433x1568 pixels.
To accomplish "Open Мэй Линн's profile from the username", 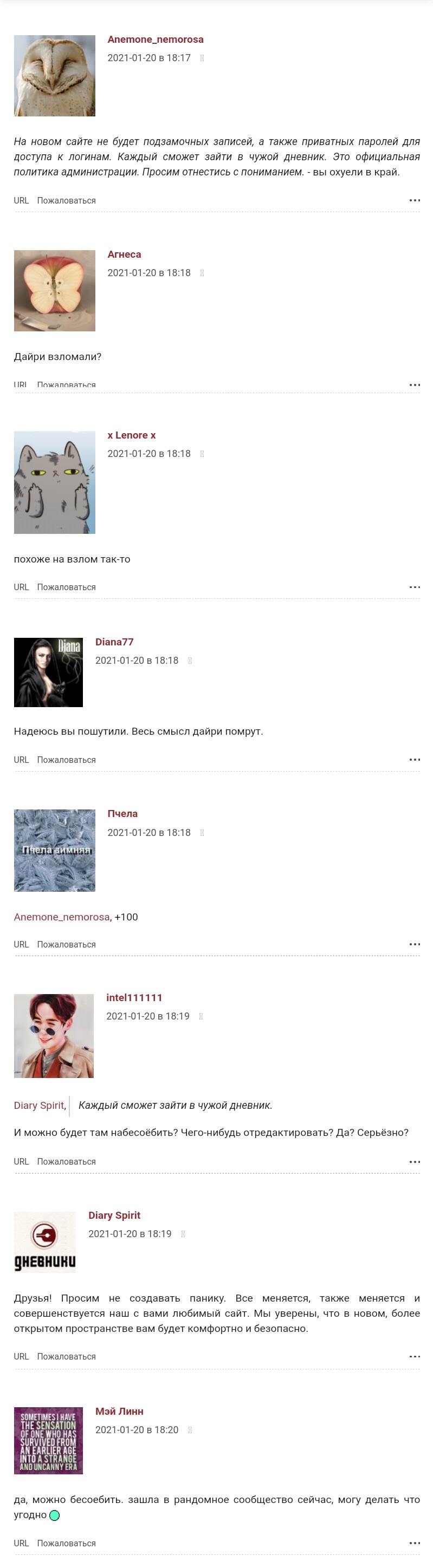I will pyautogui.click(x=119, y=1411).
